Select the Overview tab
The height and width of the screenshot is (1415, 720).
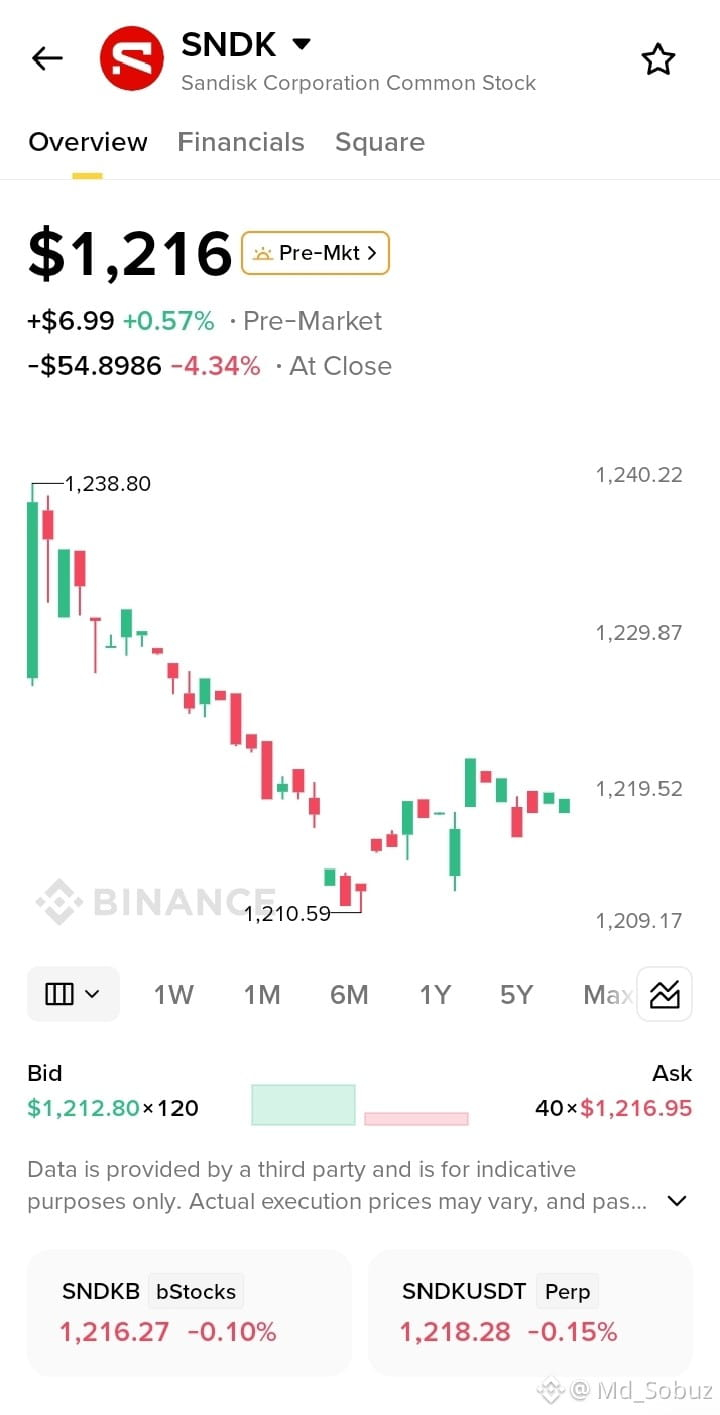(x=88, y=142)
